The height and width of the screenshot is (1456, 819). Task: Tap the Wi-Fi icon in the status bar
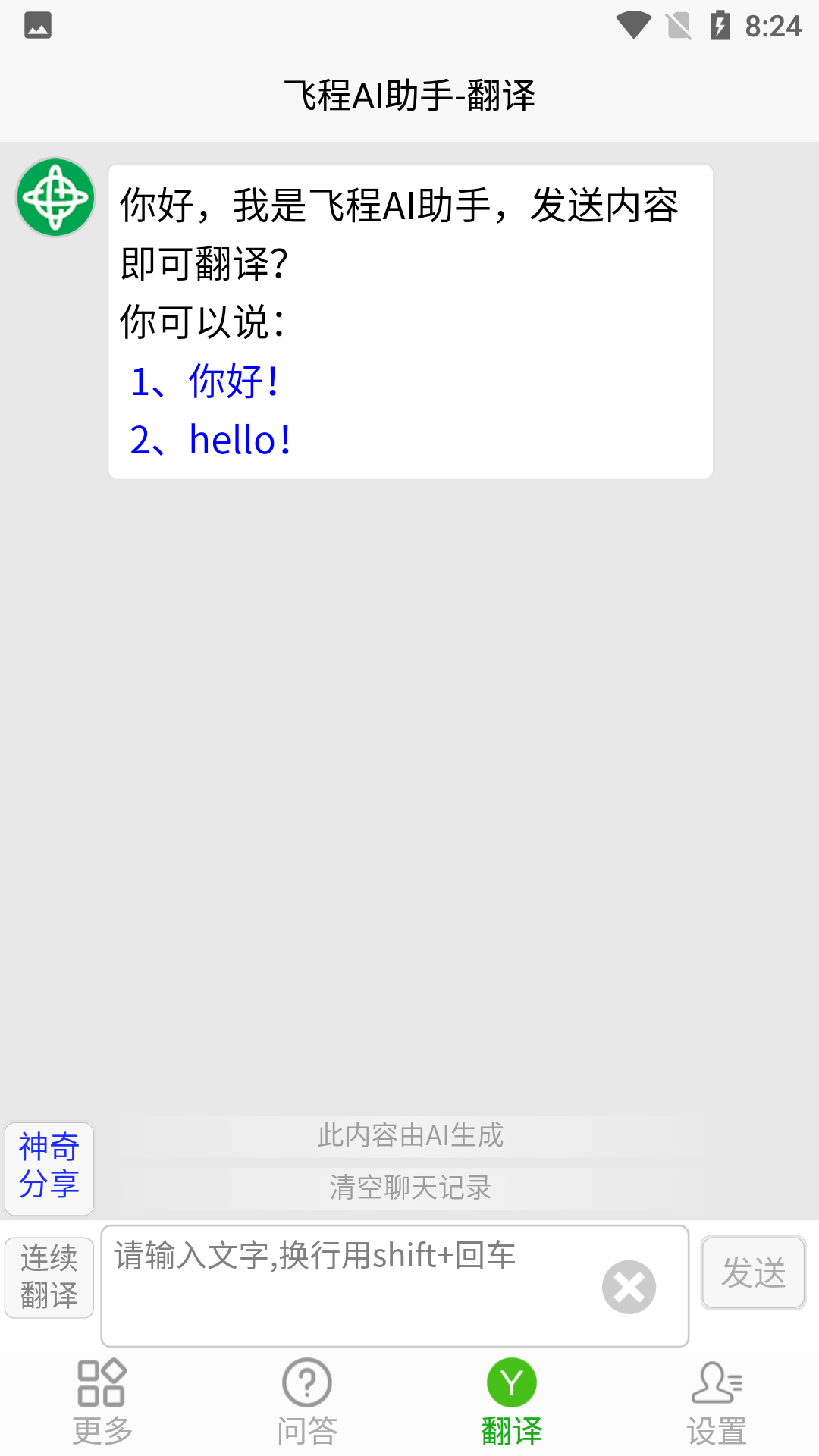point(635,25)
